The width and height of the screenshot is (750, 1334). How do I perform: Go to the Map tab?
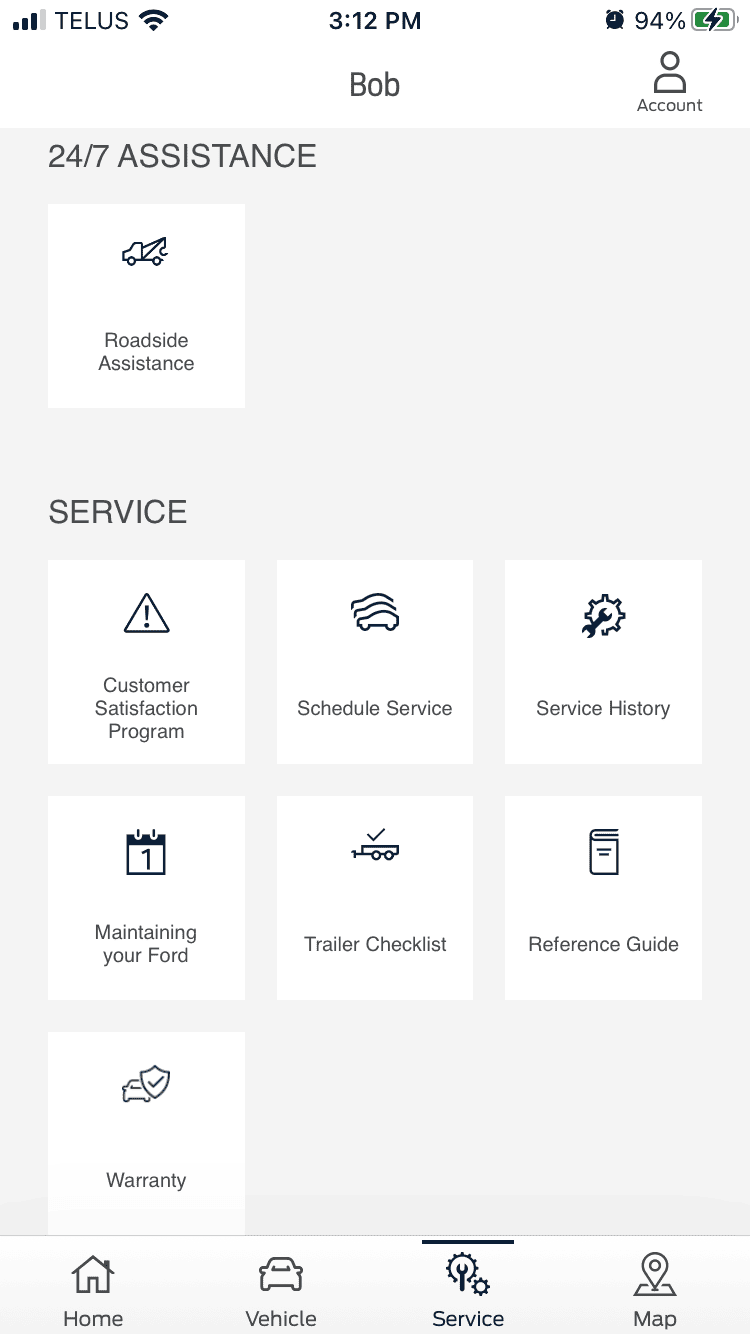tap(655, 1290)
